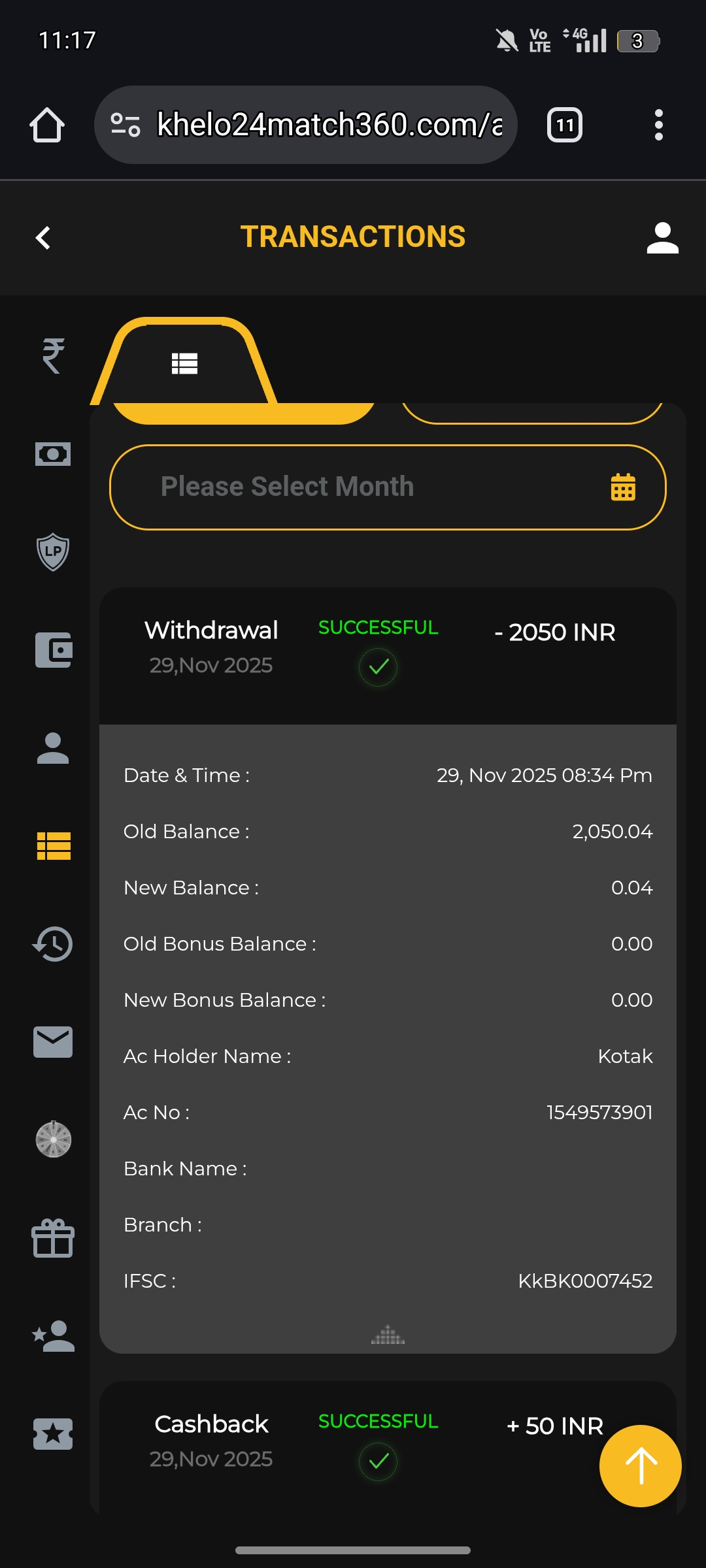Open the envelope messages sidebar icon
The height and width of the screenshot is (1568, 706).
(53, 1042)
